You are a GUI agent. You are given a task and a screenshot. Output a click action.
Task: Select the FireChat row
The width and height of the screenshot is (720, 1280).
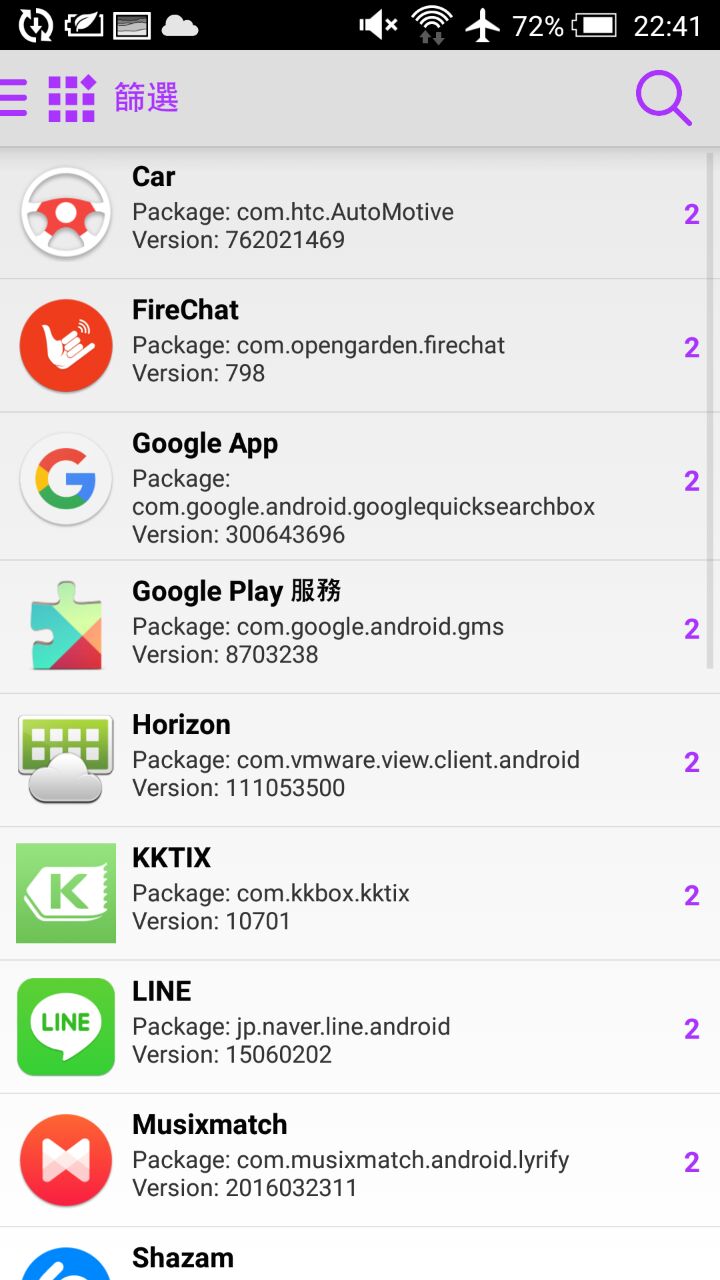tap(360, 345)
